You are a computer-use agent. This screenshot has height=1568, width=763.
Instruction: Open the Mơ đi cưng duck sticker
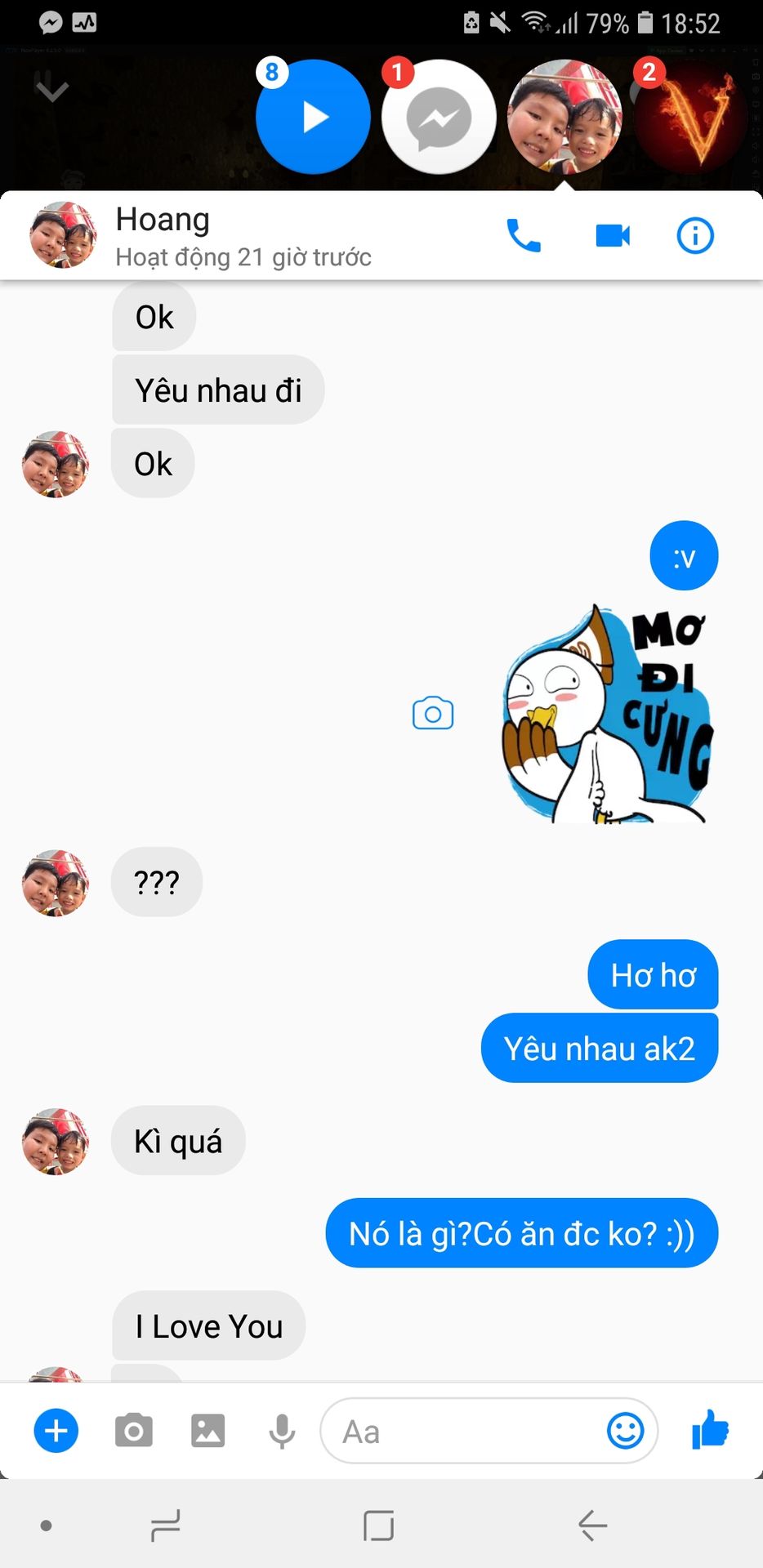click(607, 715)
